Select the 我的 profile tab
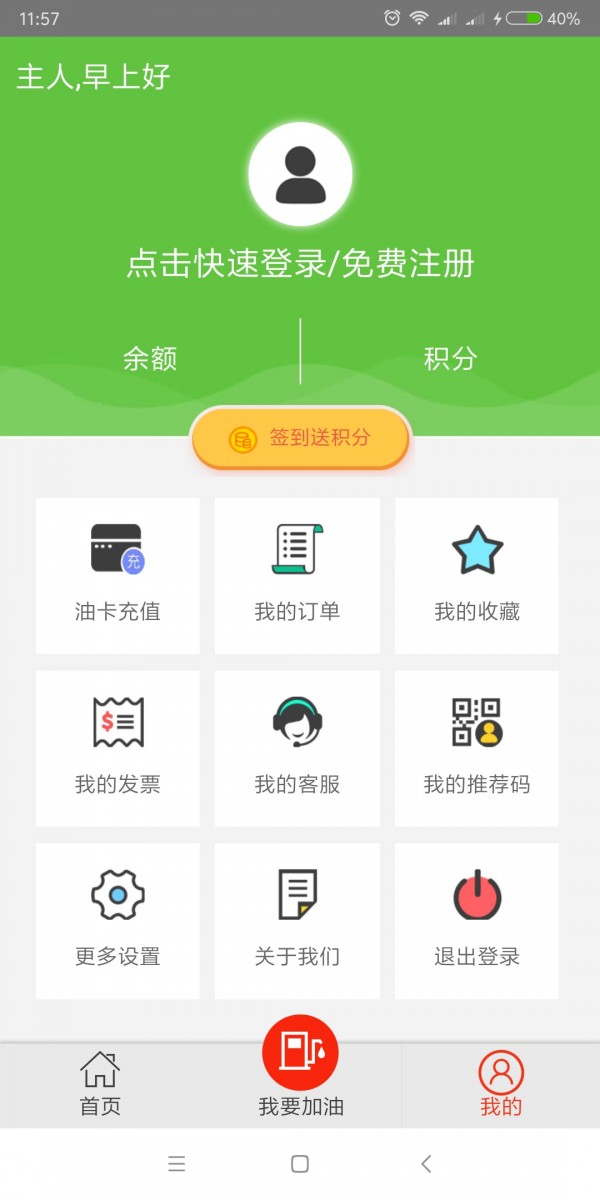Image resolution: width=600 pixels, height=1200 pixels. coord(500,1084)
